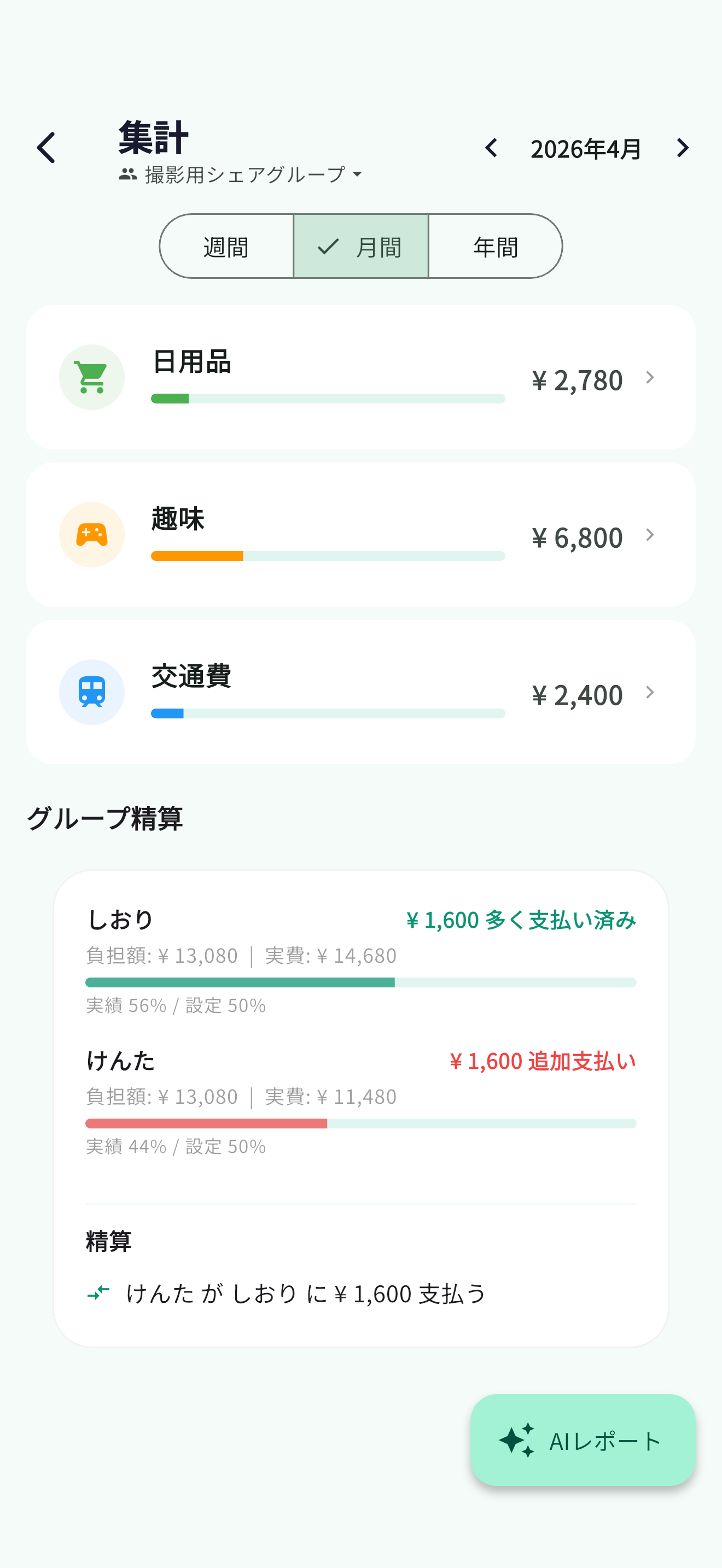Image resolution: width=722 pixels, height=1568 pixels.
Task: Click the shopping cart icon for 日用品
Action: [91, 377]
